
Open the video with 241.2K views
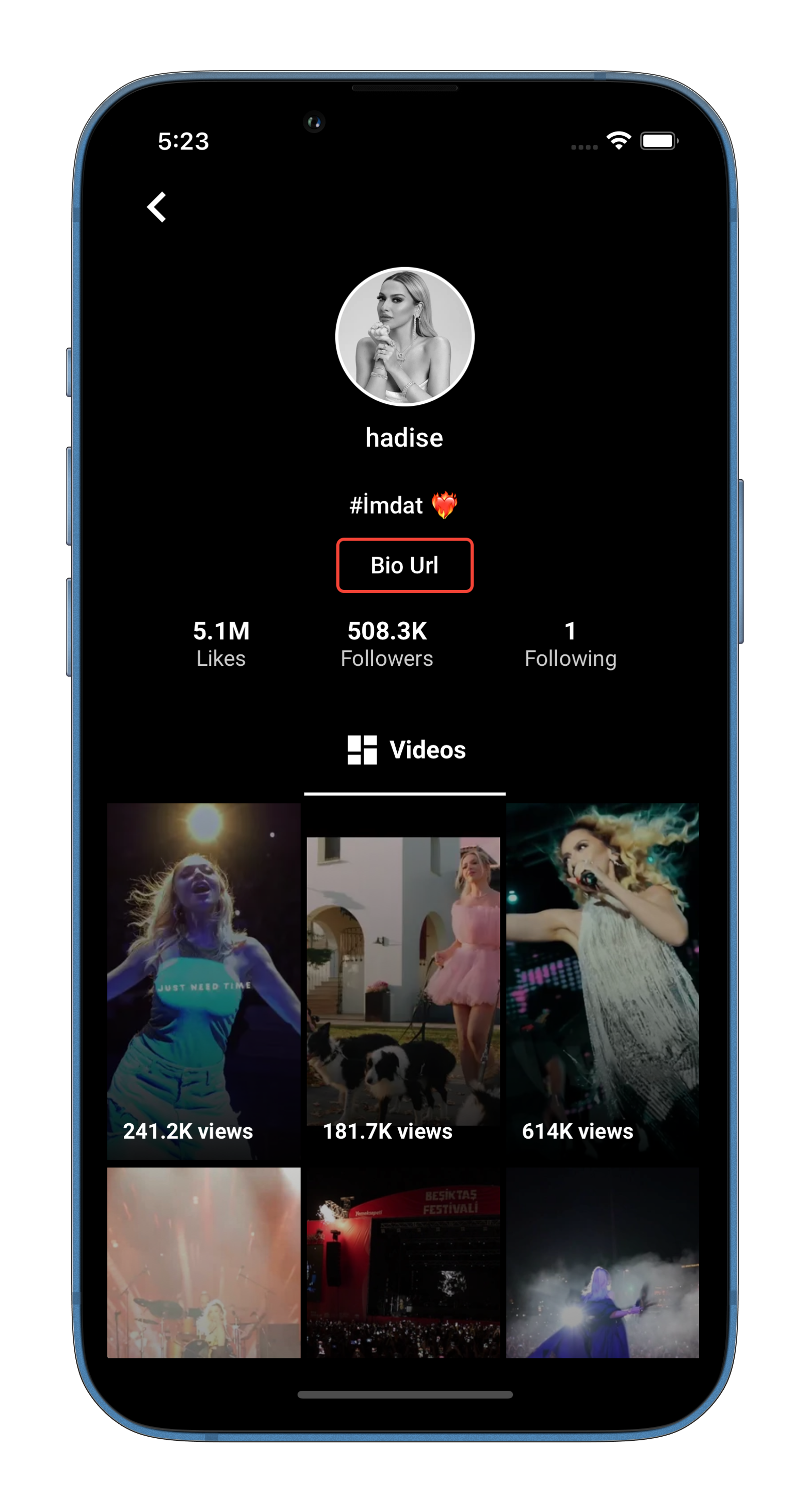tap(204, 980)
